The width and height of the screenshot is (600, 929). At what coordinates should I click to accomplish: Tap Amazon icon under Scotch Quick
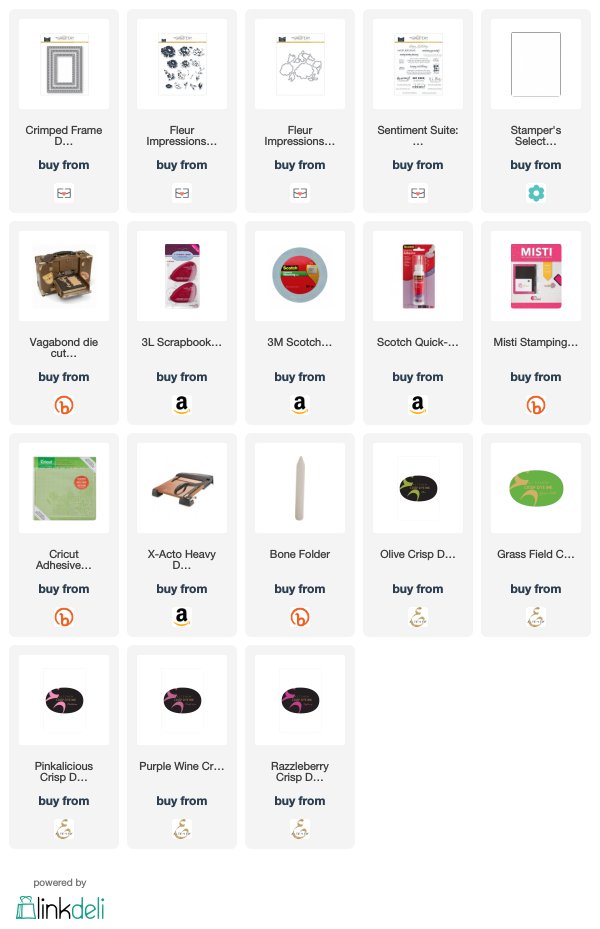pyautogui.click(x=418, y=405)
